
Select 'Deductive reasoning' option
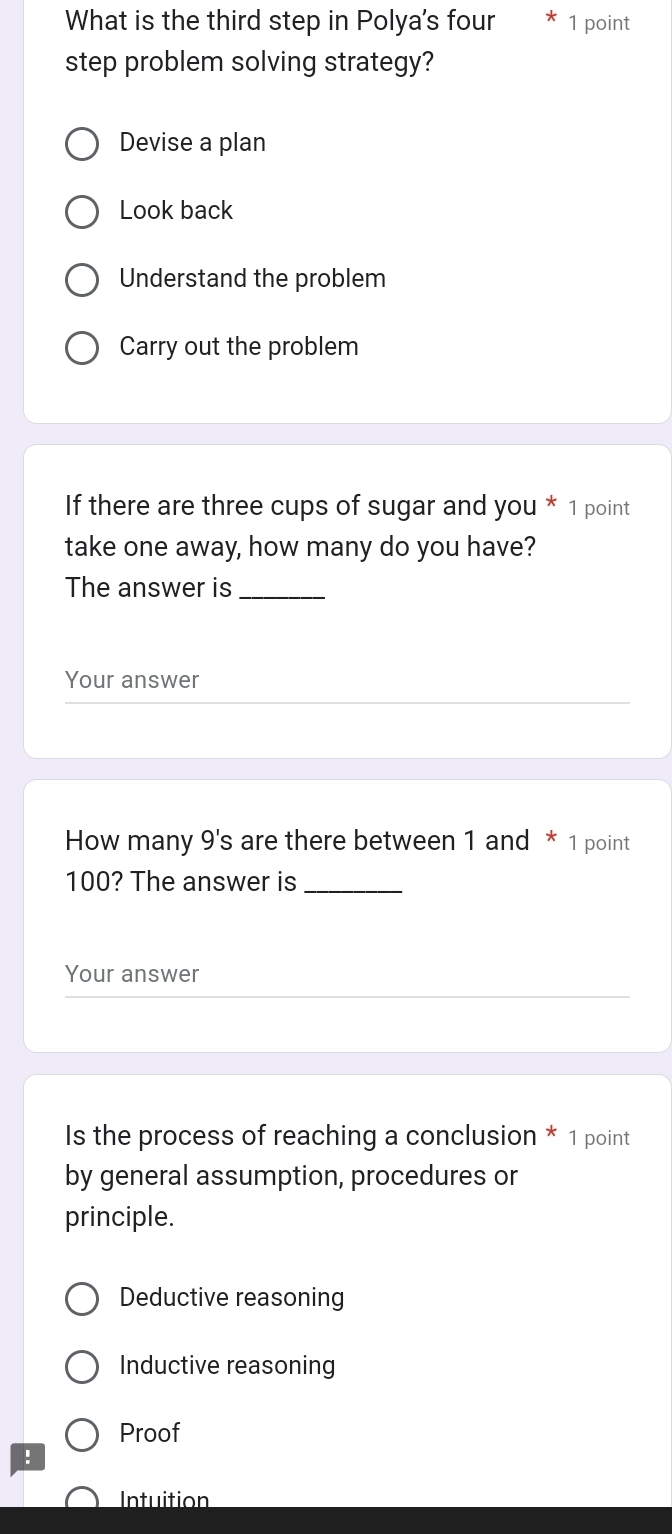[82, 1299]
